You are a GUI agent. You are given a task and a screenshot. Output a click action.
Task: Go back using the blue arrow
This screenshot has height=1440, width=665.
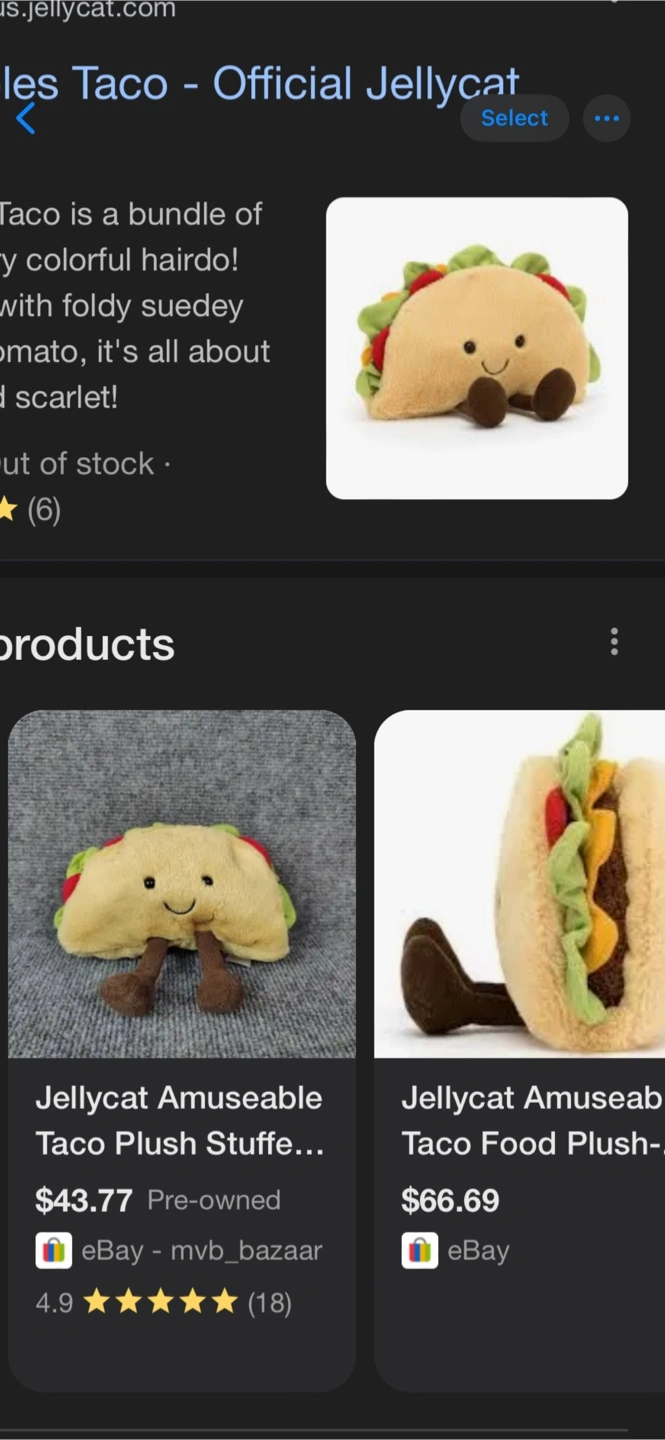pyautogui.click(x=26, y=118)
